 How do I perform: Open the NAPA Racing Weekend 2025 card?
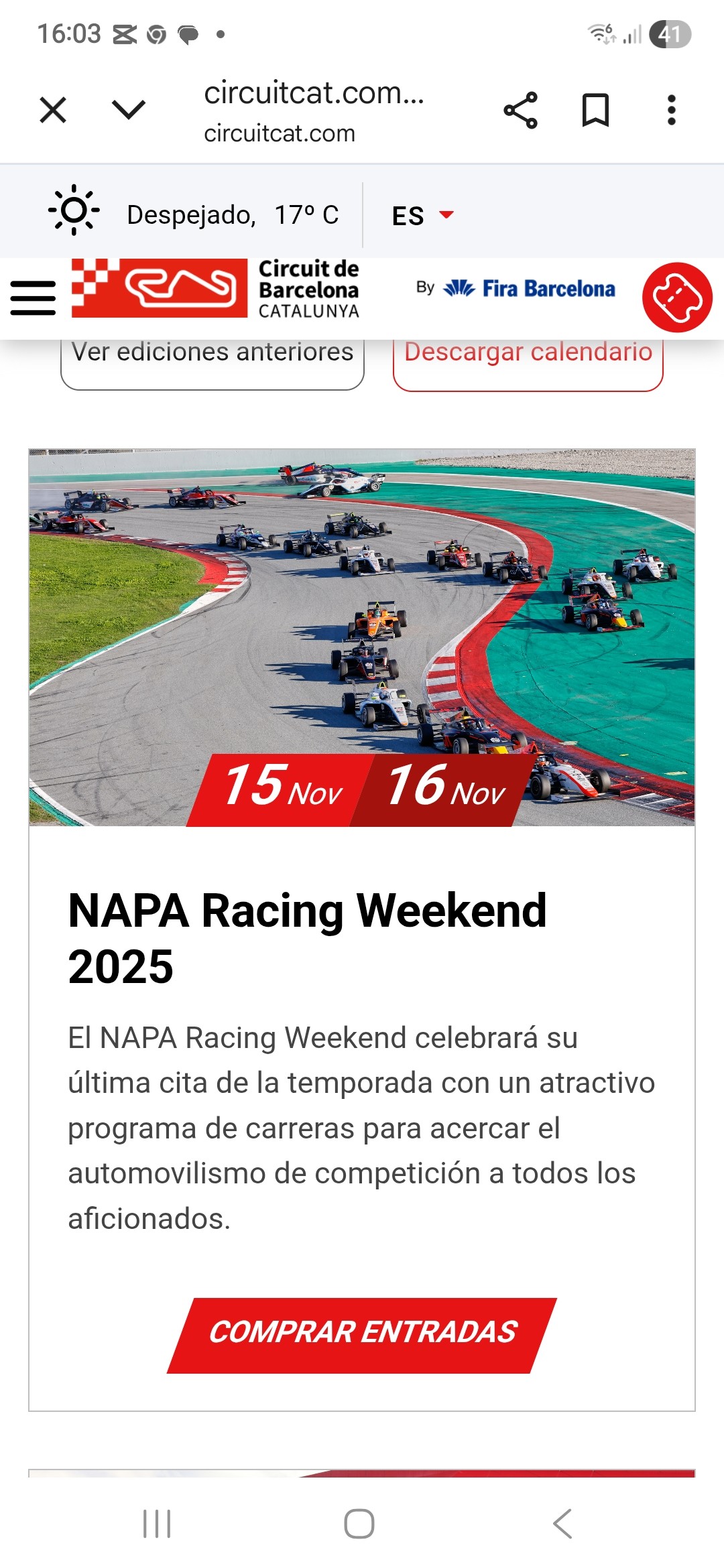coord(307,937)
